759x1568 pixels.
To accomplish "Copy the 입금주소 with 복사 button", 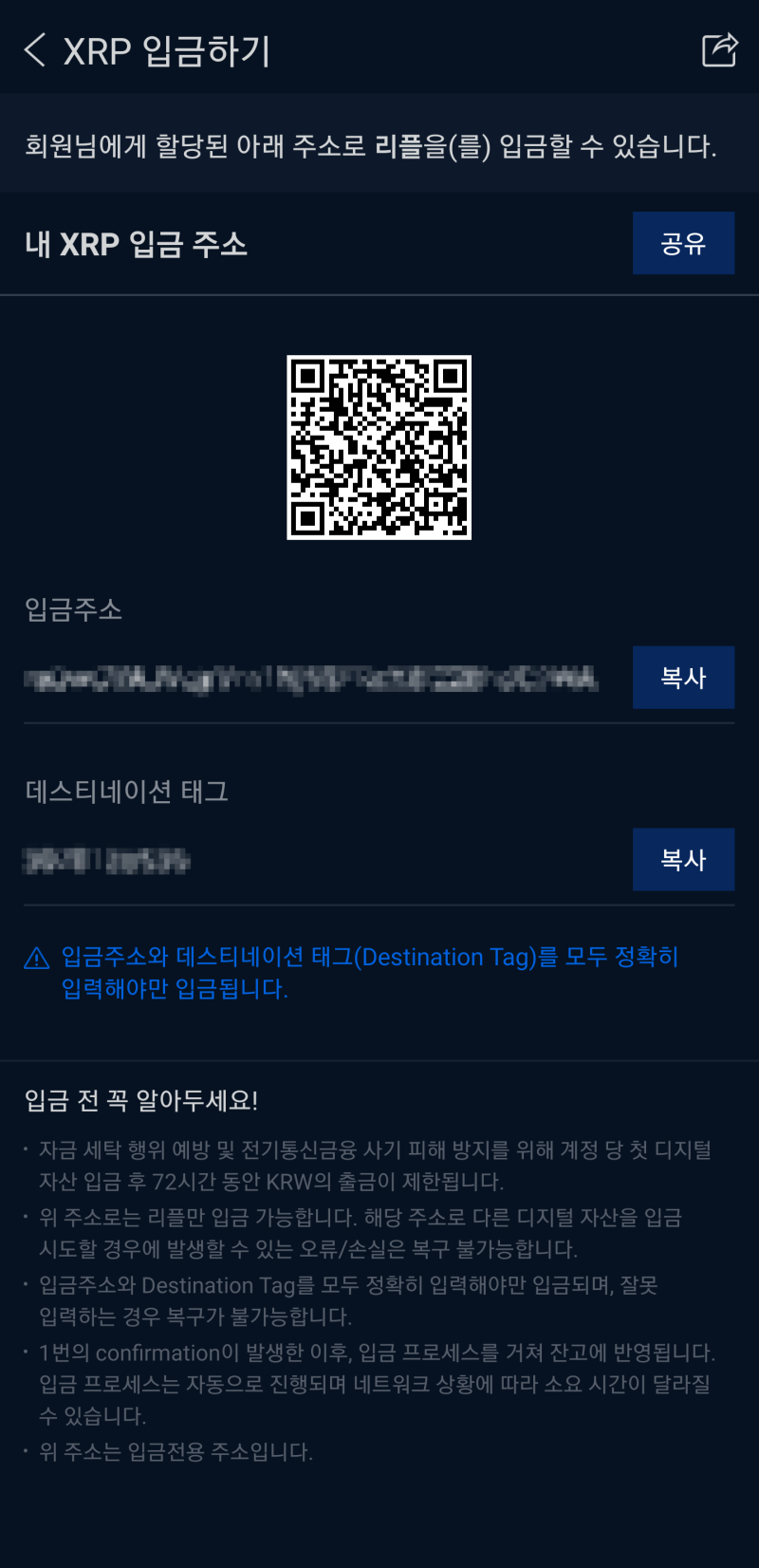I will coord(683,678).
